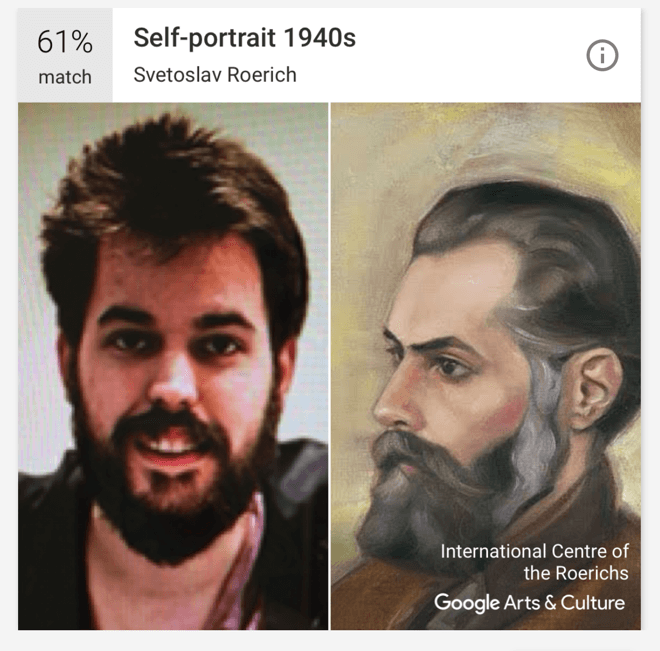Open the info icon for the Self-portrait match
This screenshot has width=660, height=651.
tap(602, 57)
